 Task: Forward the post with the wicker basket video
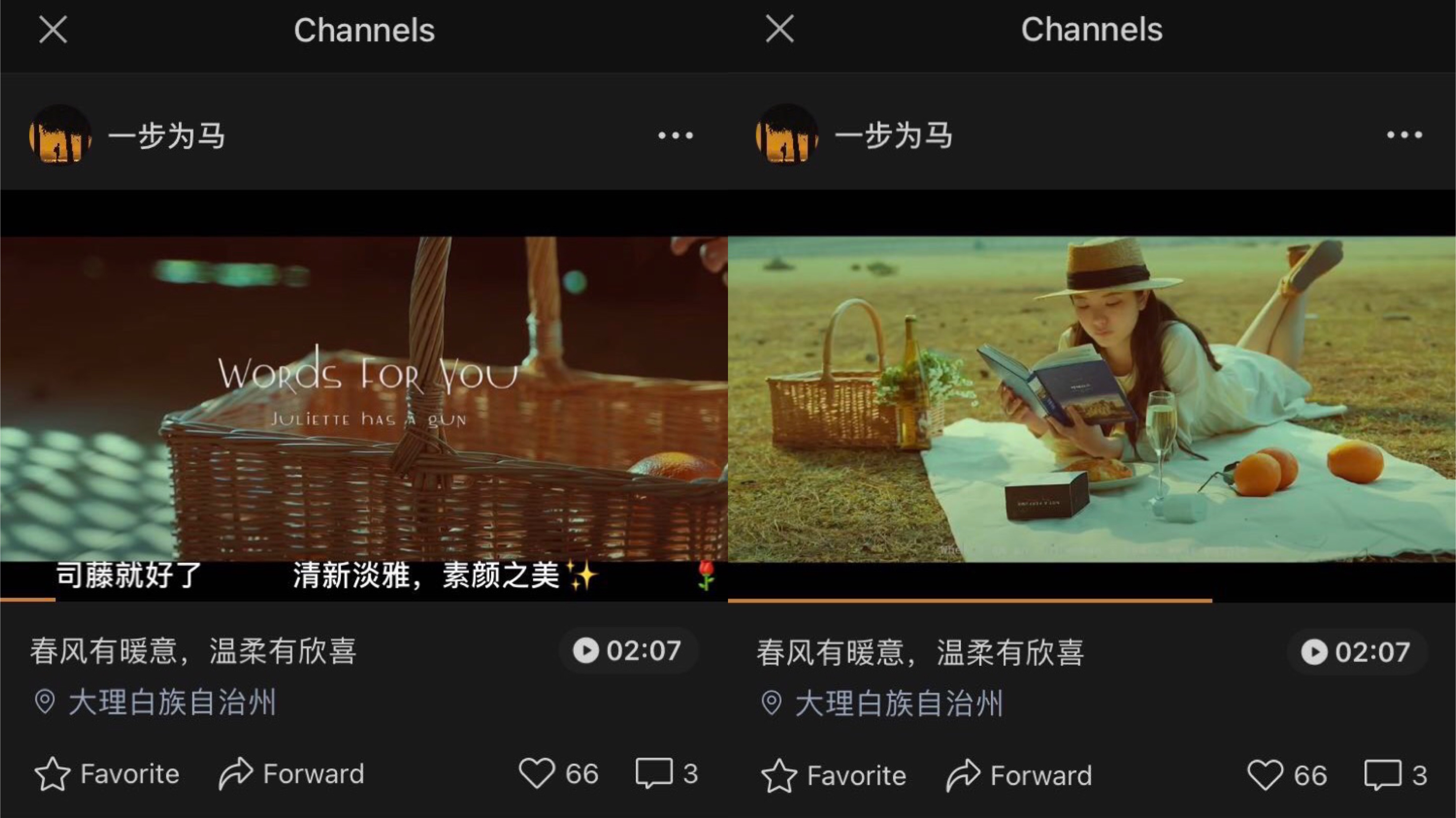(292, 774)
